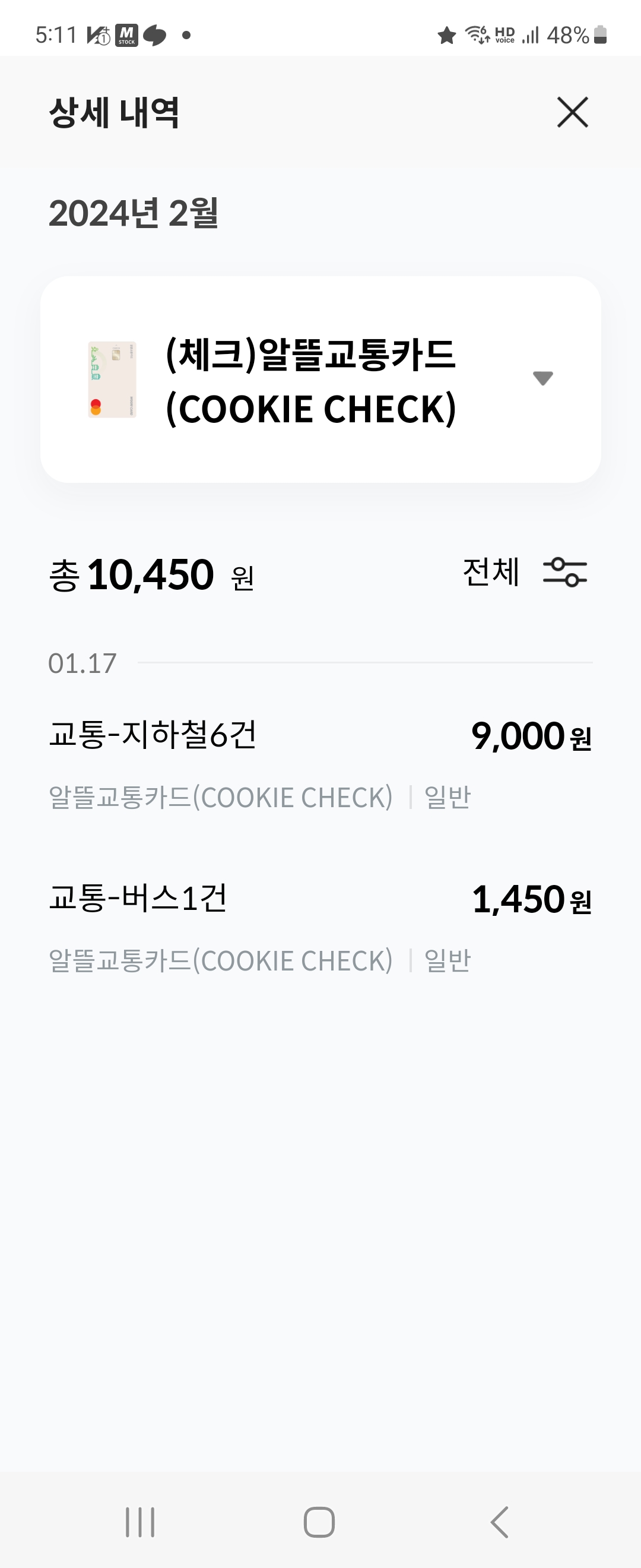Open the 교통-지하철6건 transaction

[320, 763]
